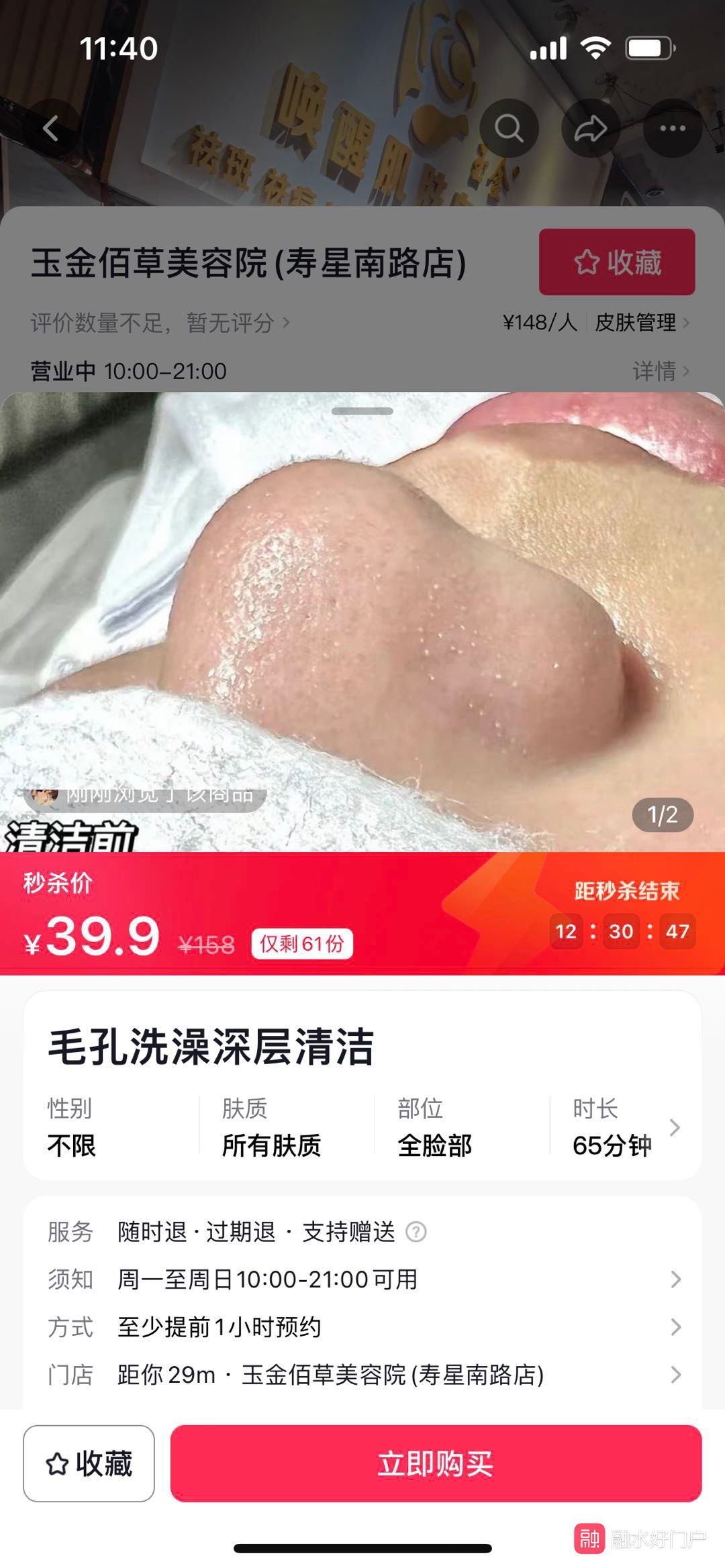Tap the sheet's top drag handle
The width and height of the screenshot is (725, 1568).
pos(362,411)
